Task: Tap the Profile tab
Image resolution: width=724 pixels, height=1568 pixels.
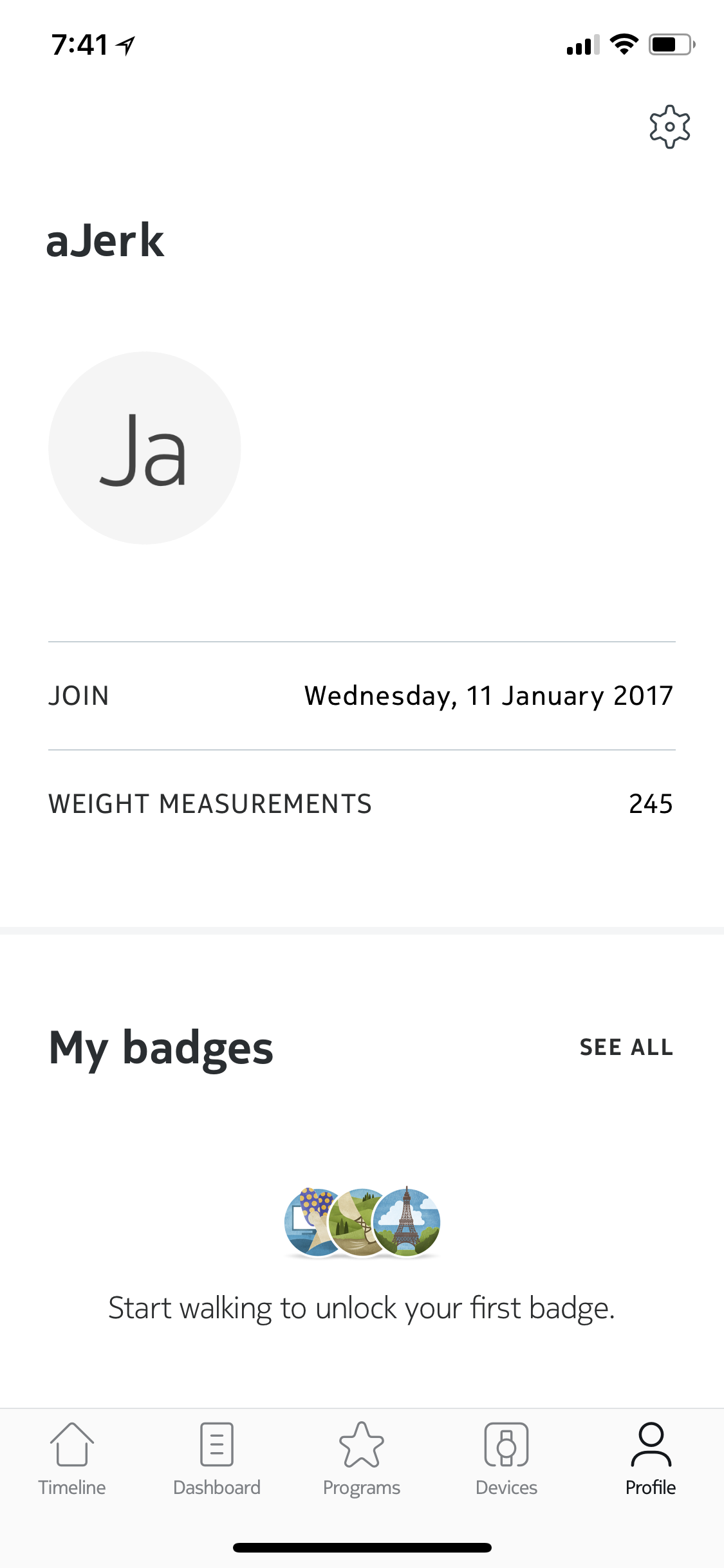Action: (651, 1460)
